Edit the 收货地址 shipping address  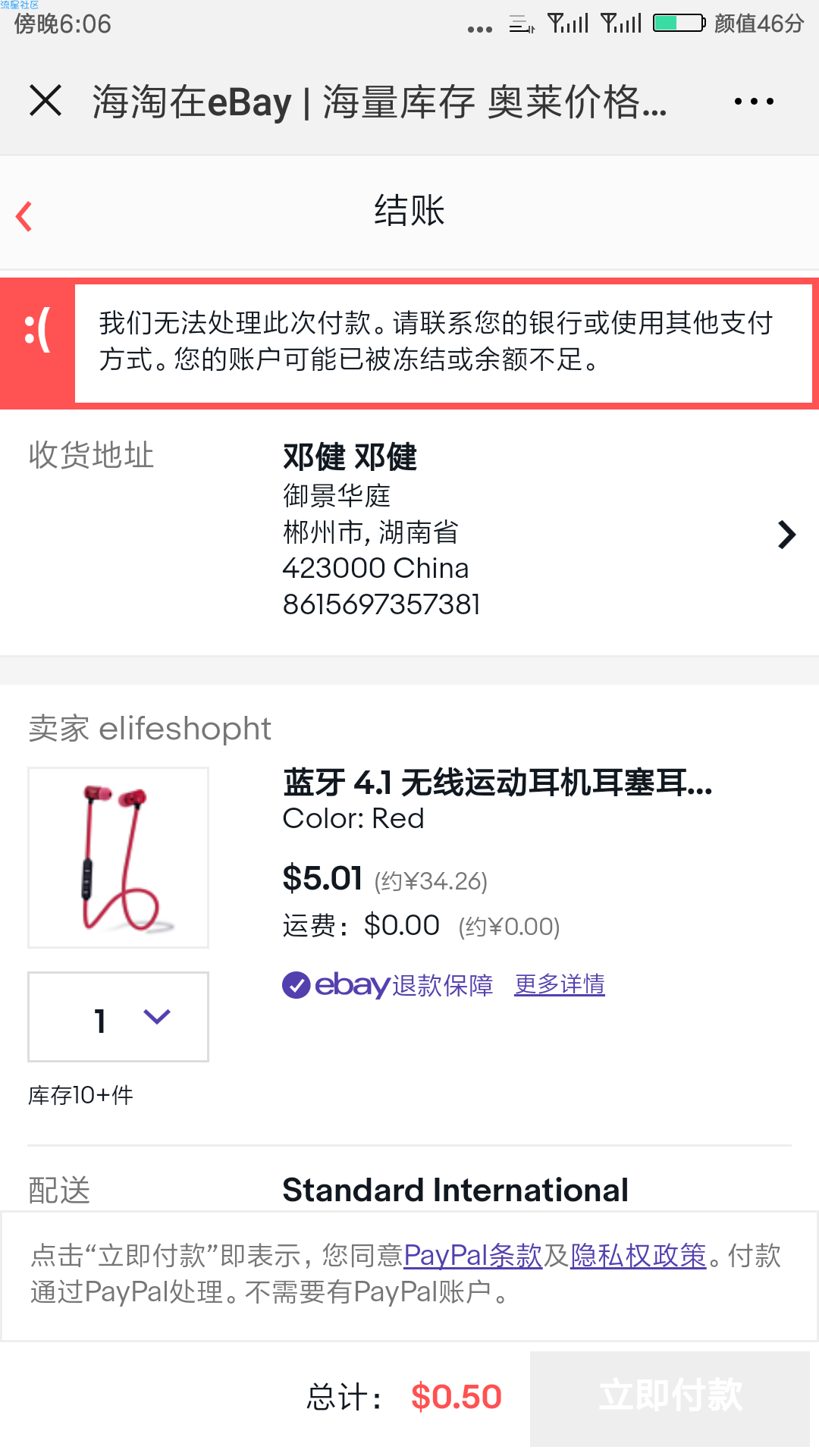[786, 535]
